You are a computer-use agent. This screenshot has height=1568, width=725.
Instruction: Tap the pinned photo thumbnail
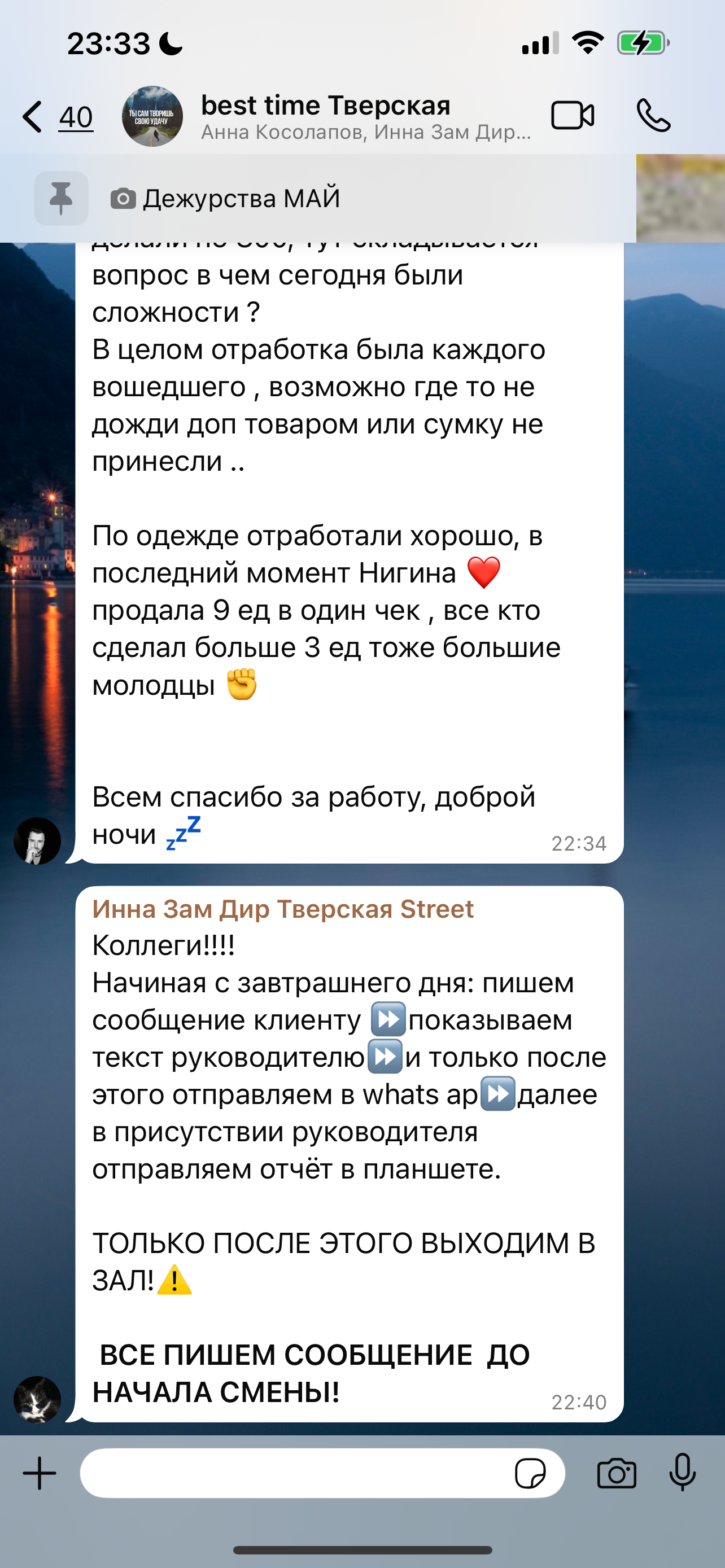(680, 199)
